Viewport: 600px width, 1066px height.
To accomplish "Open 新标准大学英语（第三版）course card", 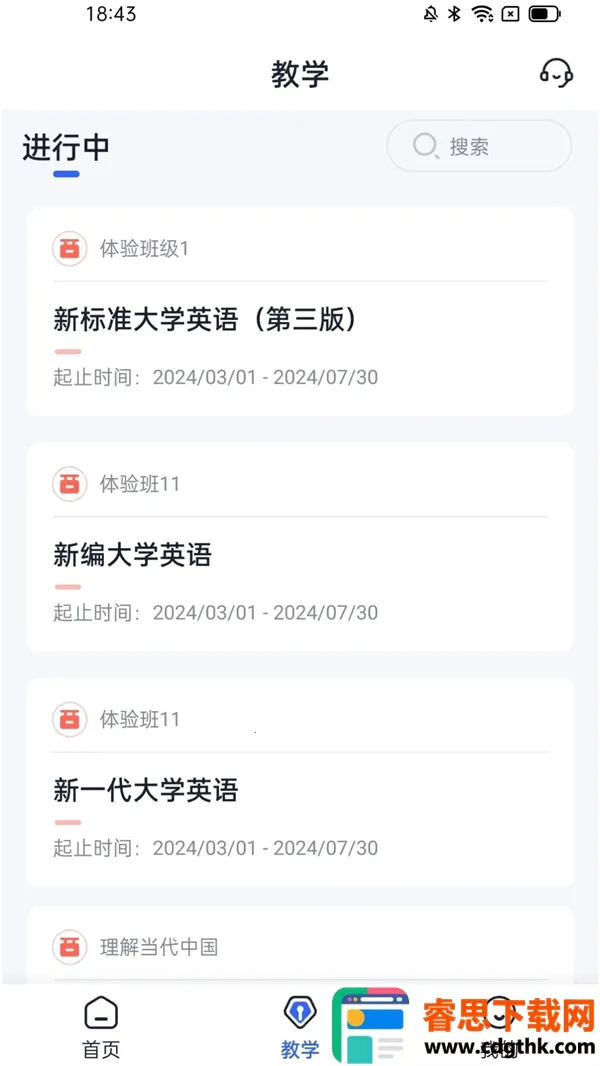I will coord(300,320).
